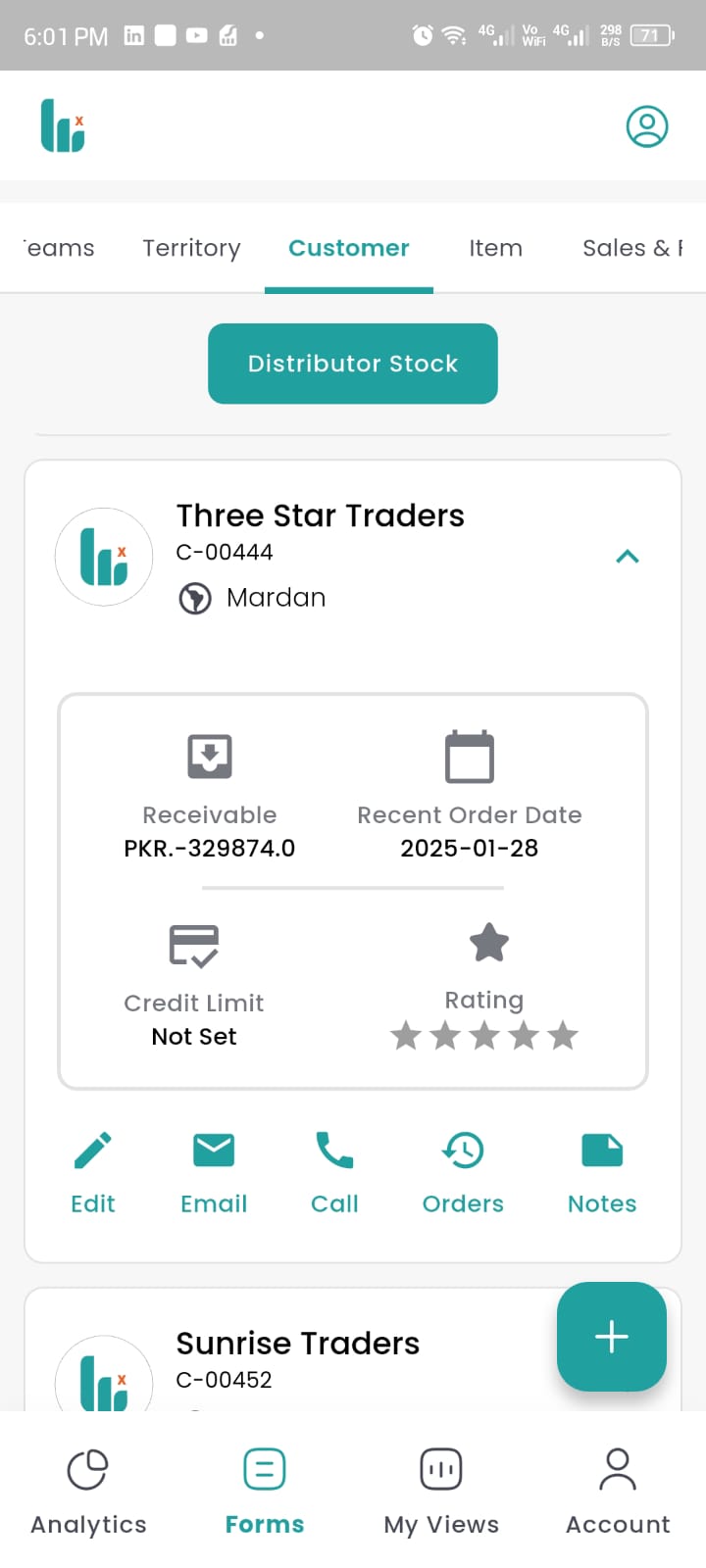The width and height of the screenshot is (706, 1568).
Task: Rate the customer with the first star
Action: pyautogui.click(x=406, y=1035)
